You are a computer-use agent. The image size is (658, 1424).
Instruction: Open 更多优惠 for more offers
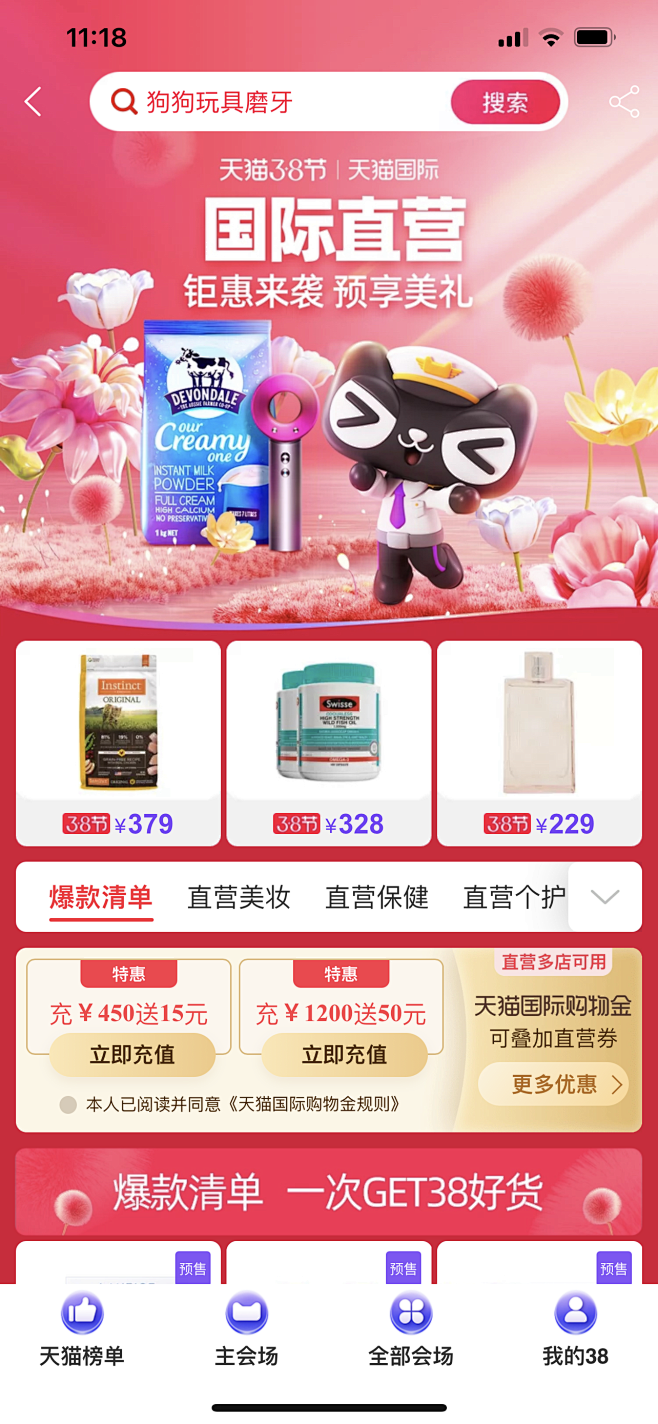pos(554,1084)
